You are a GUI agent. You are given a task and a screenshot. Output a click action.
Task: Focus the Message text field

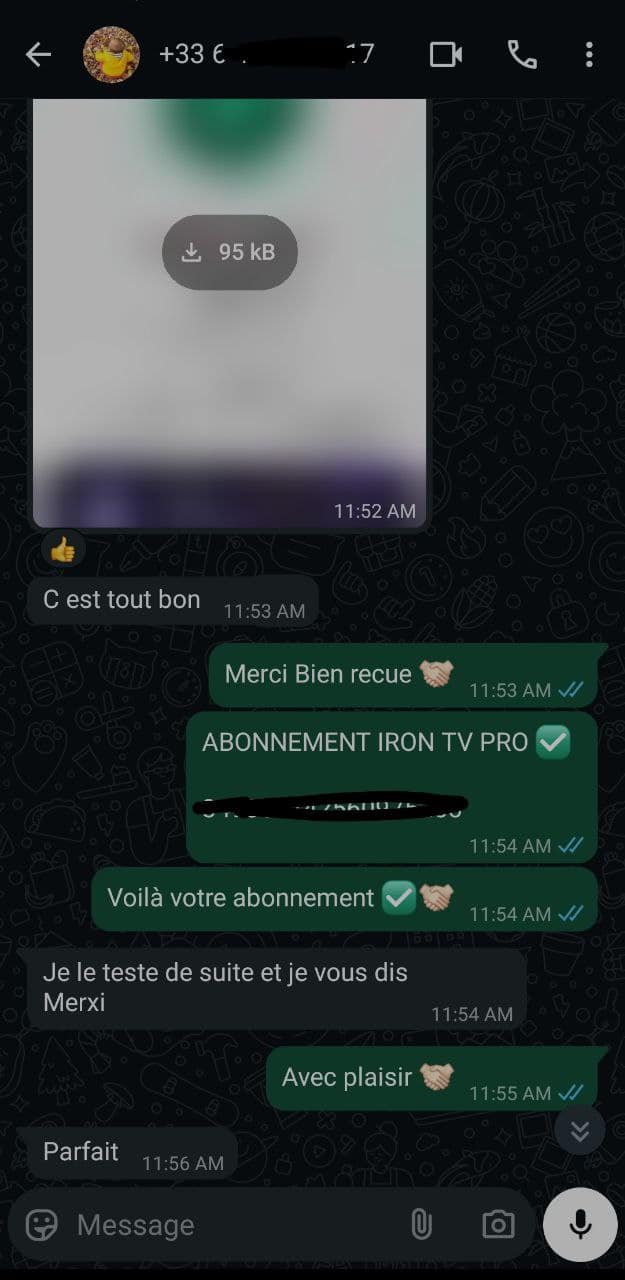pos(230,1224)
